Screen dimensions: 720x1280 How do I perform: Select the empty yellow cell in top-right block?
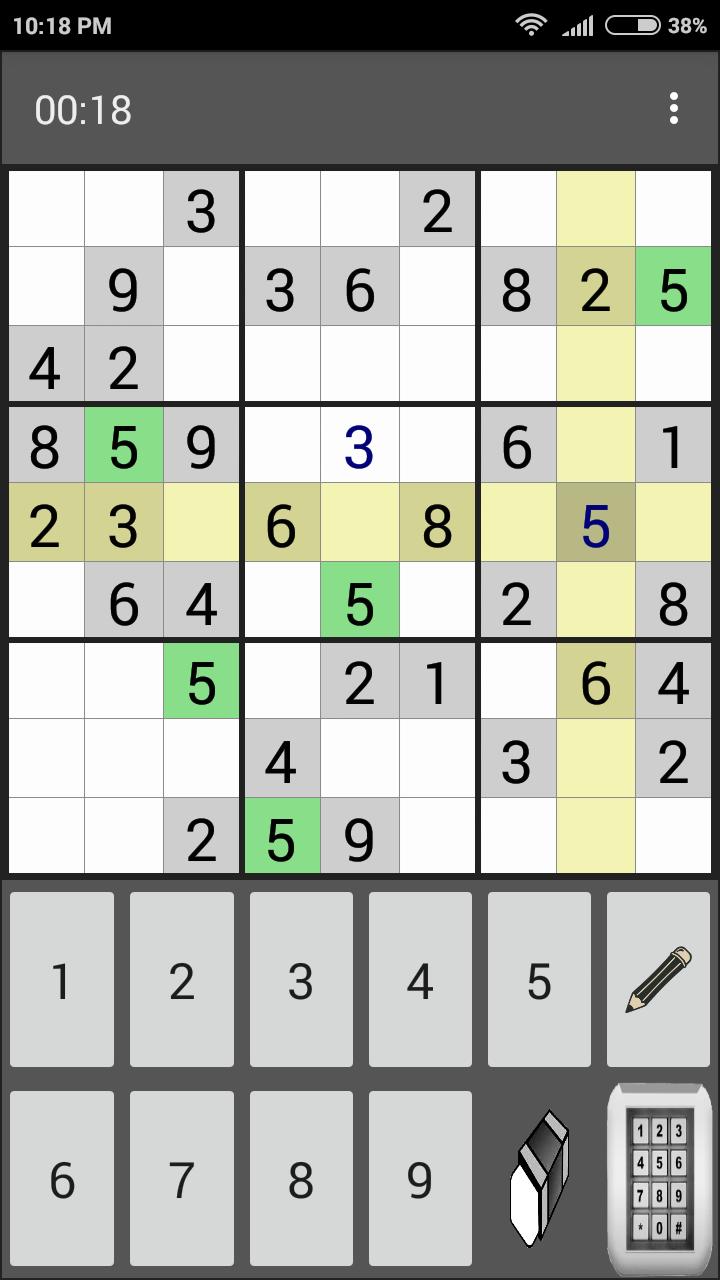[x=596, y=208]
